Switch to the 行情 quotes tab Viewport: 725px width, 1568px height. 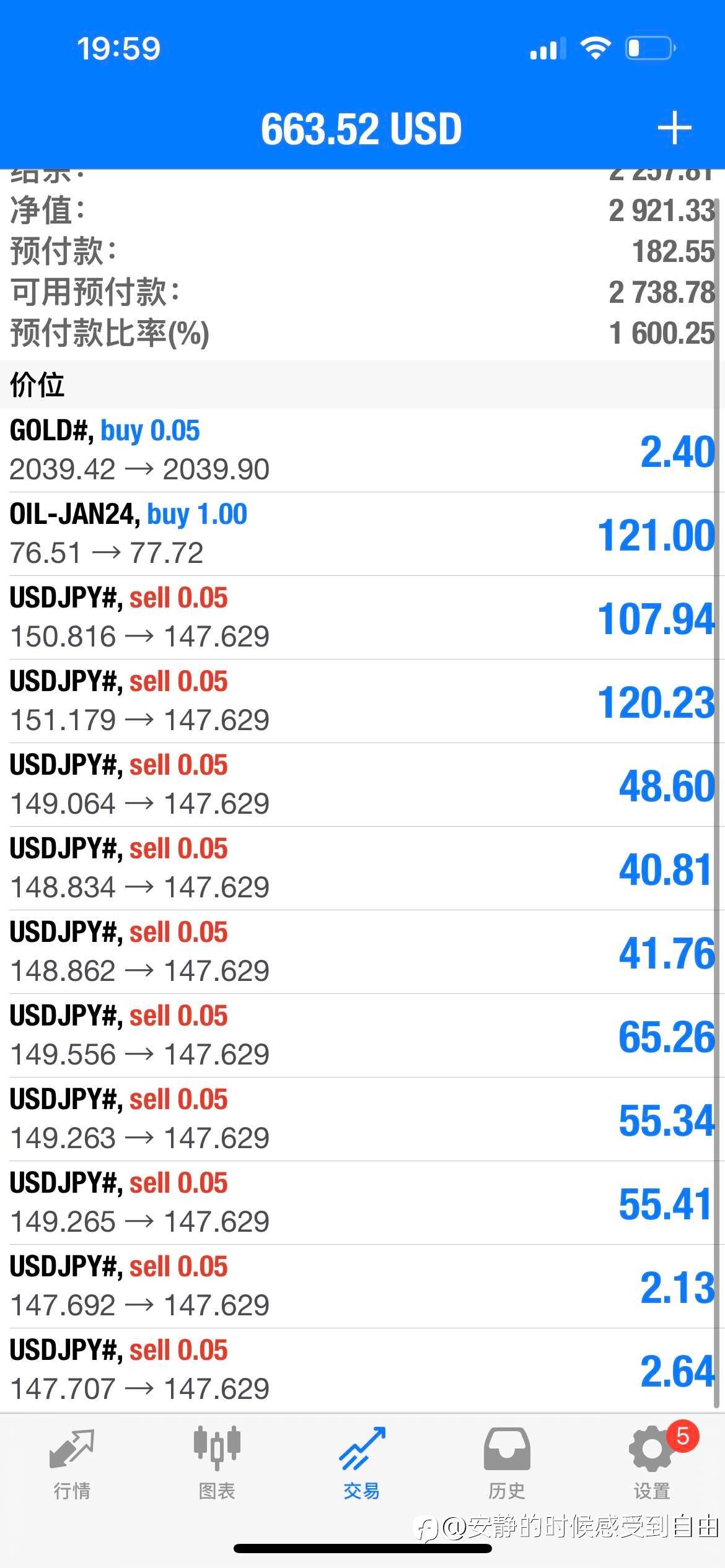tap(72, 1464)
